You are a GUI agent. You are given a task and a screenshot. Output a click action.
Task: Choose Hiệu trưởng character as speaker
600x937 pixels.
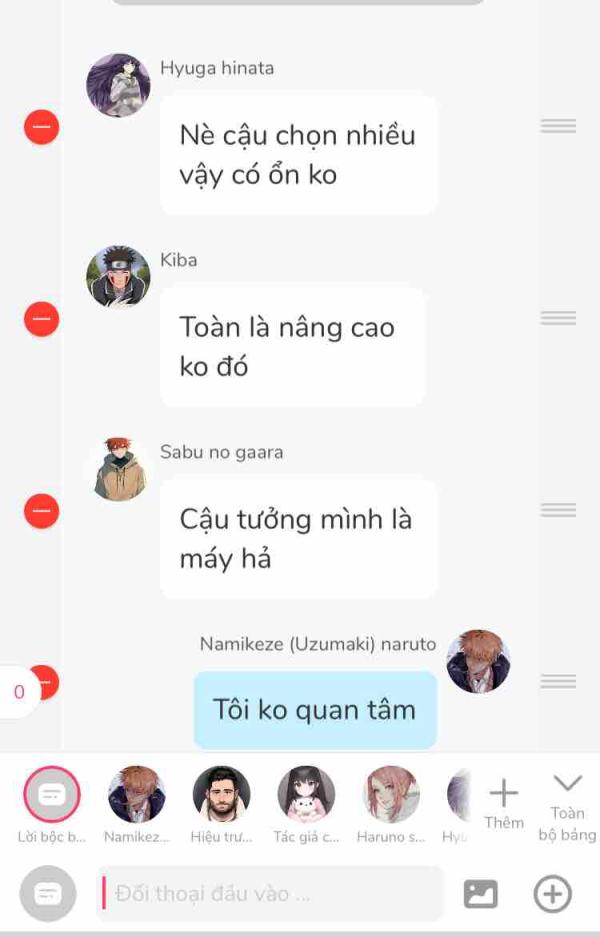[x=221, y=795]
